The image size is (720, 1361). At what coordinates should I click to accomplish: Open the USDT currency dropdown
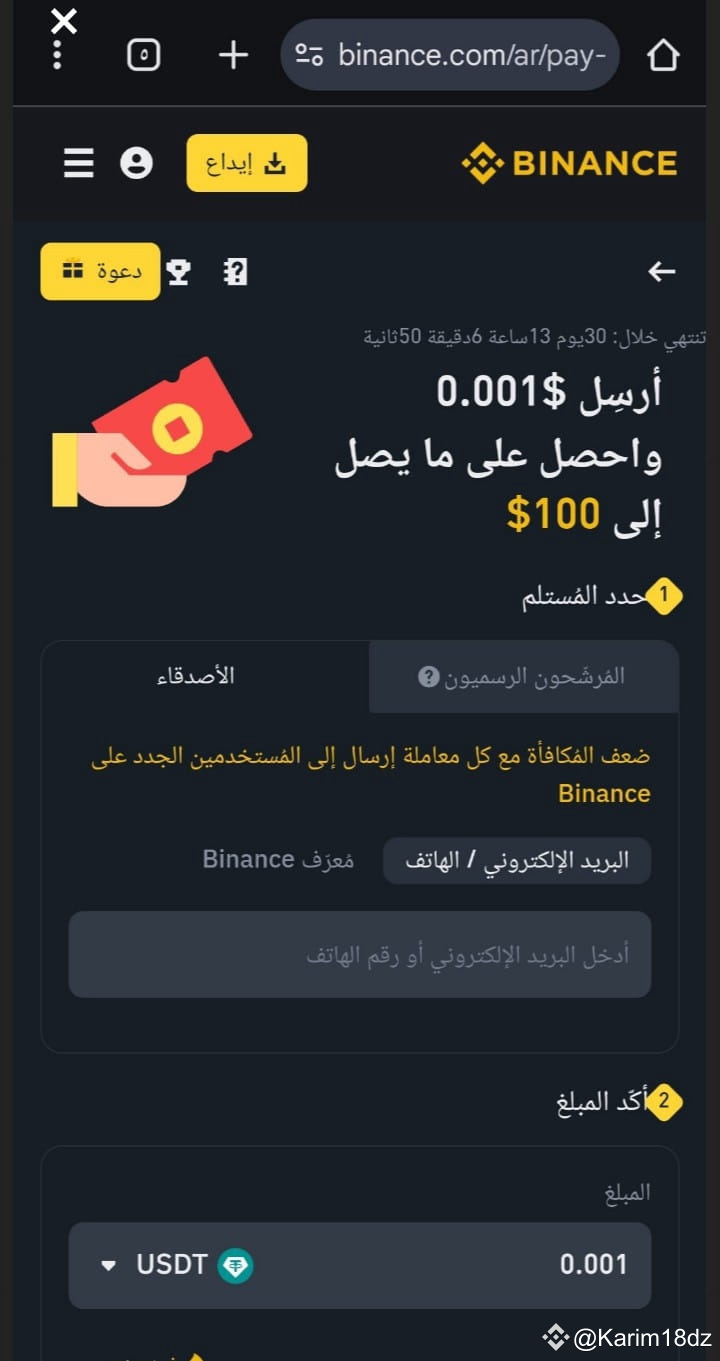click(x=180, y=1265)
